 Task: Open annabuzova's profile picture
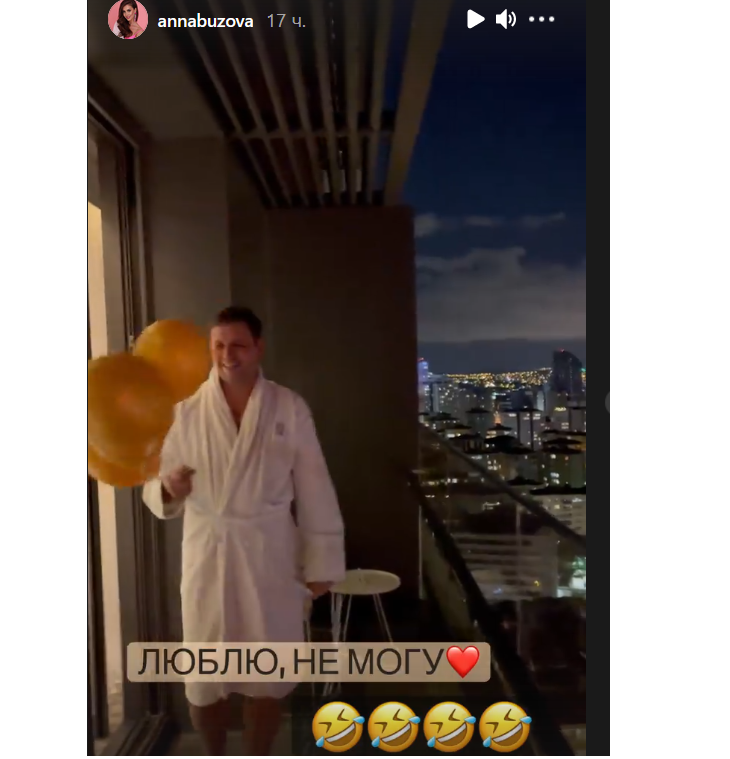128,20
